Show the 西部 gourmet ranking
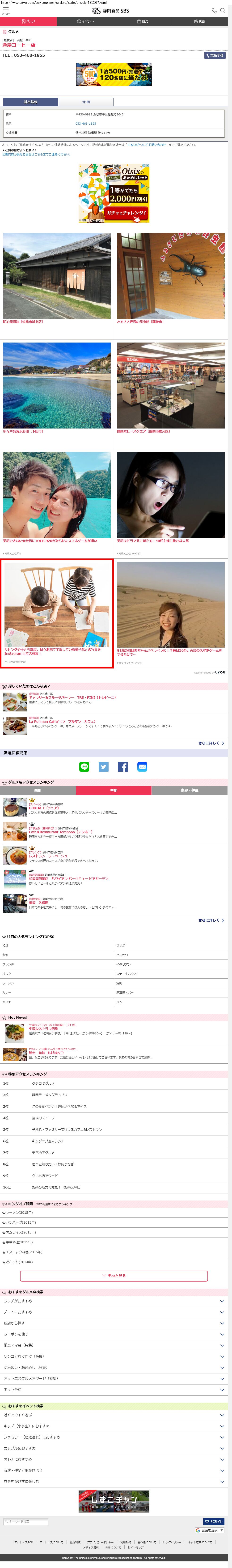 tap(38, 790)
